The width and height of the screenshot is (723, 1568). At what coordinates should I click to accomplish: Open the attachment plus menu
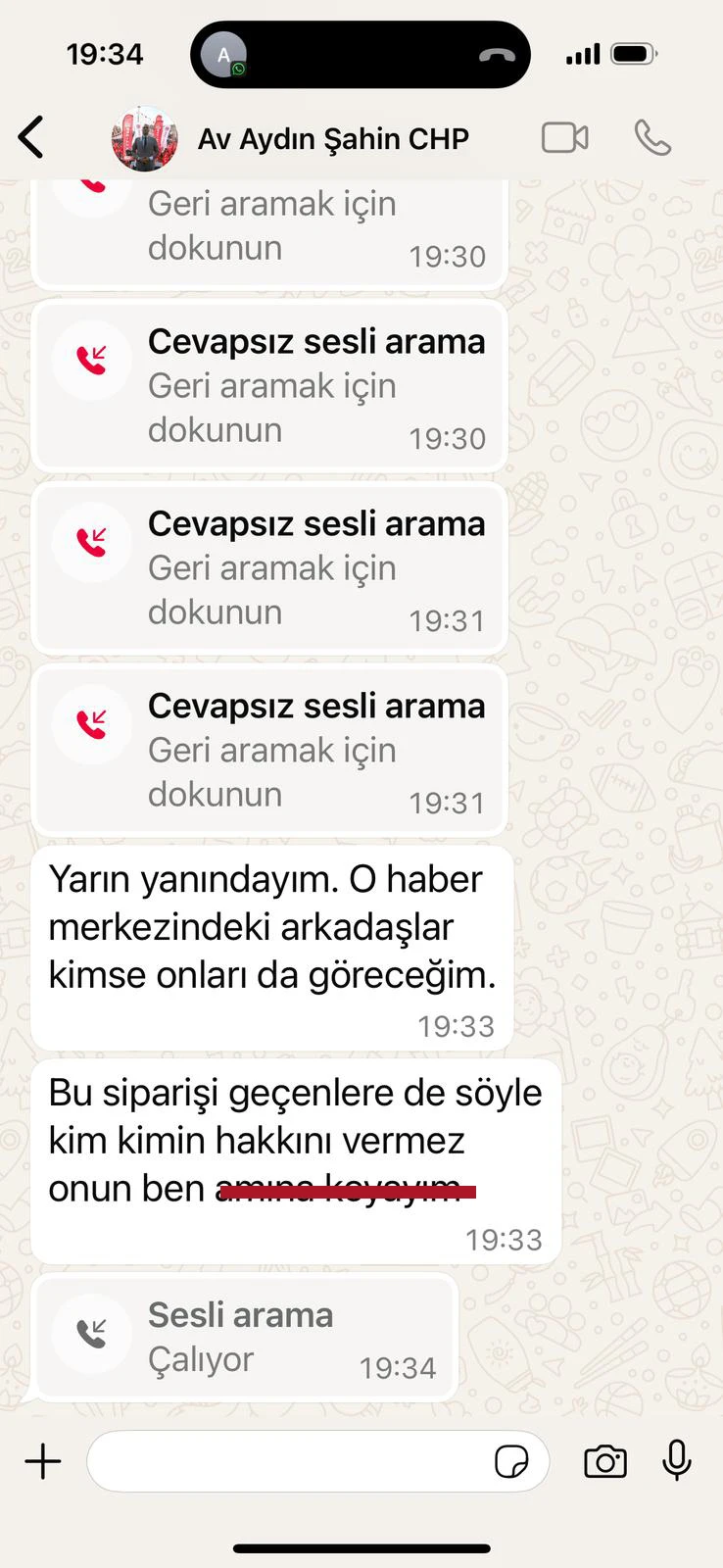[x=43, y=1461]
